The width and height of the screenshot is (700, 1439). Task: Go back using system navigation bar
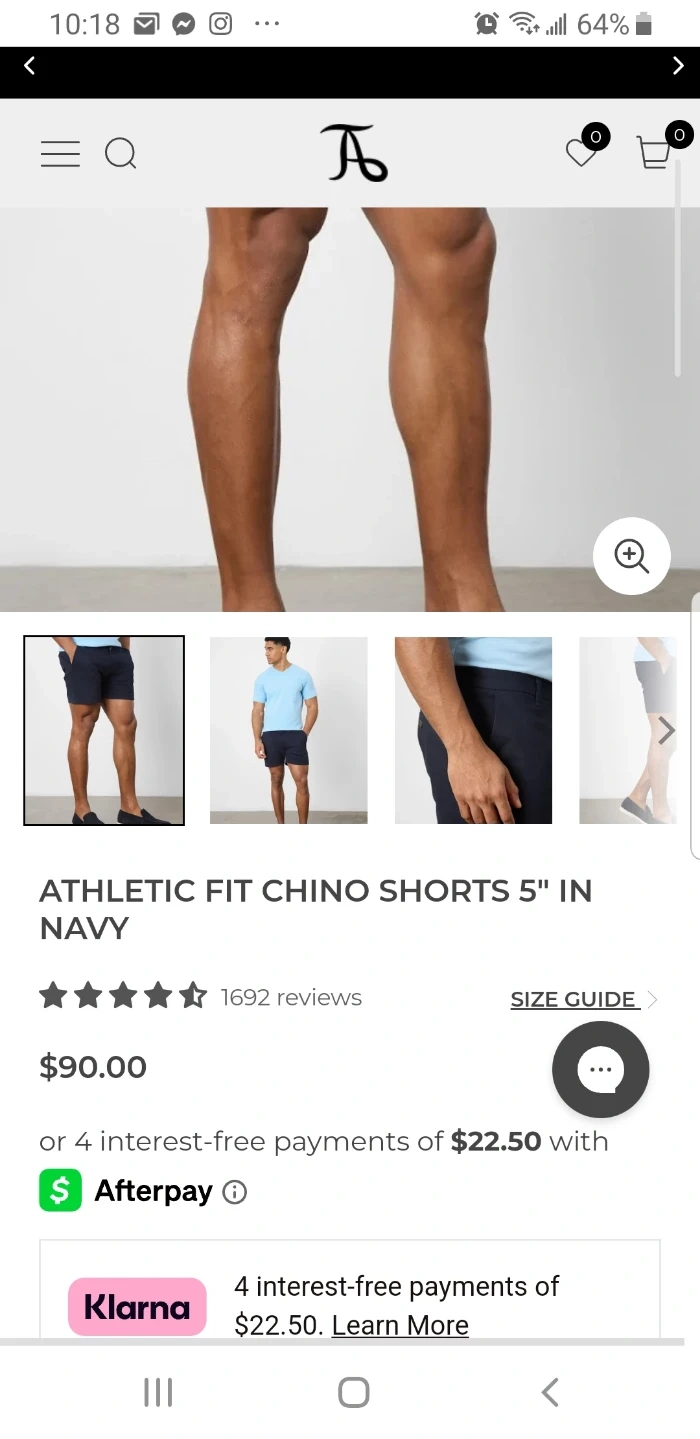coord(549,1392)
